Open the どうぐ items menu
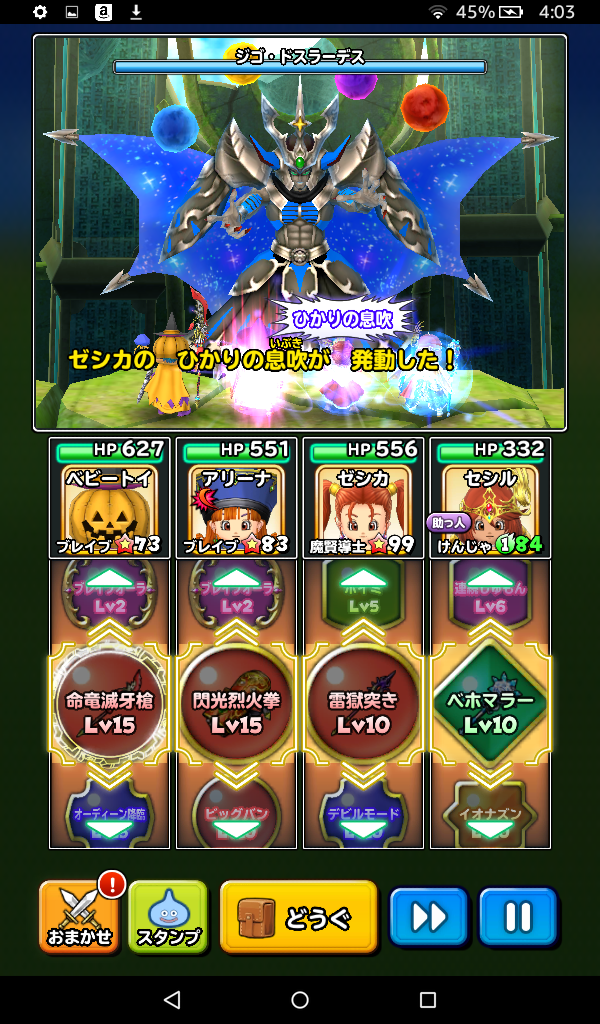This screenshot has height=1024, width=600. click(x=298, y=916)
